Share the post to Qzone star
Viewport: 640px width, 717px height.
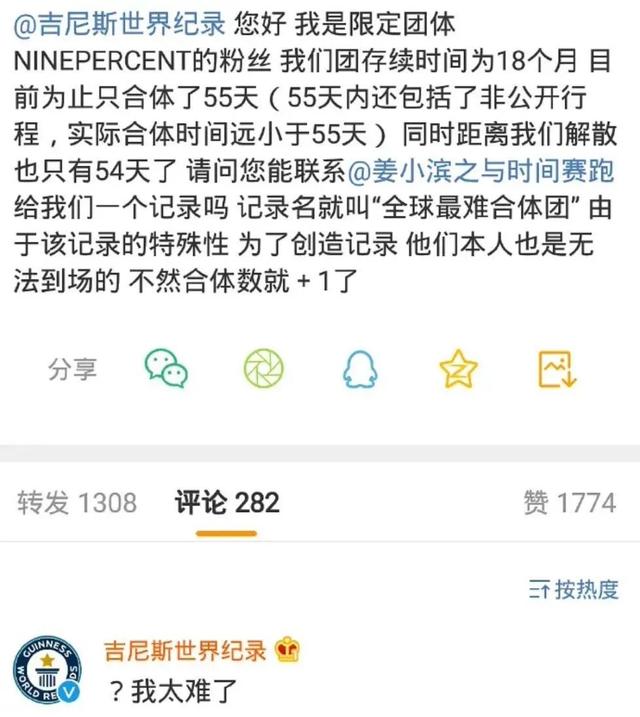tap(458, 369)
